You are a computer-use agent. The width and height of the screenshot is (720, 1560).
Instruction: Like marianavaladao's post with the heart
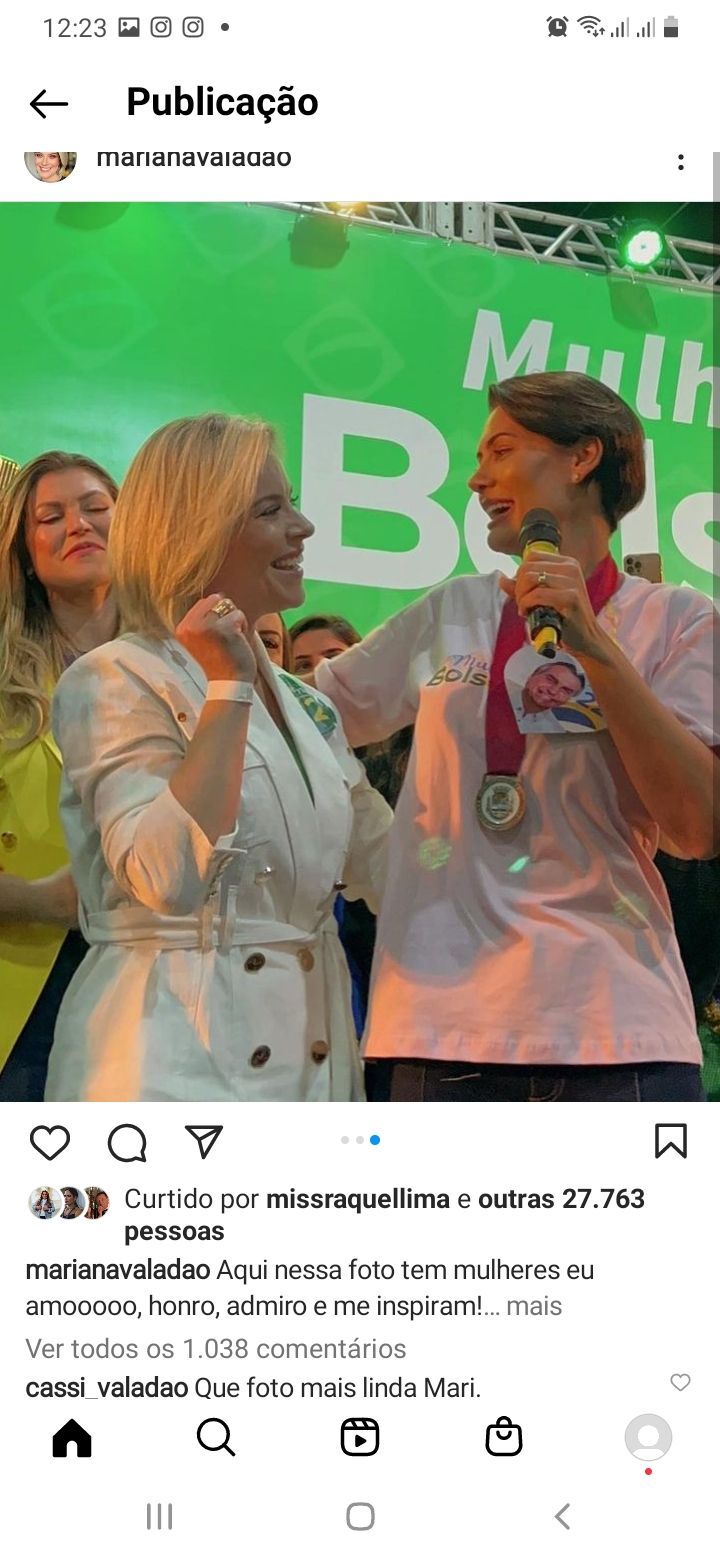point(50,1142)
